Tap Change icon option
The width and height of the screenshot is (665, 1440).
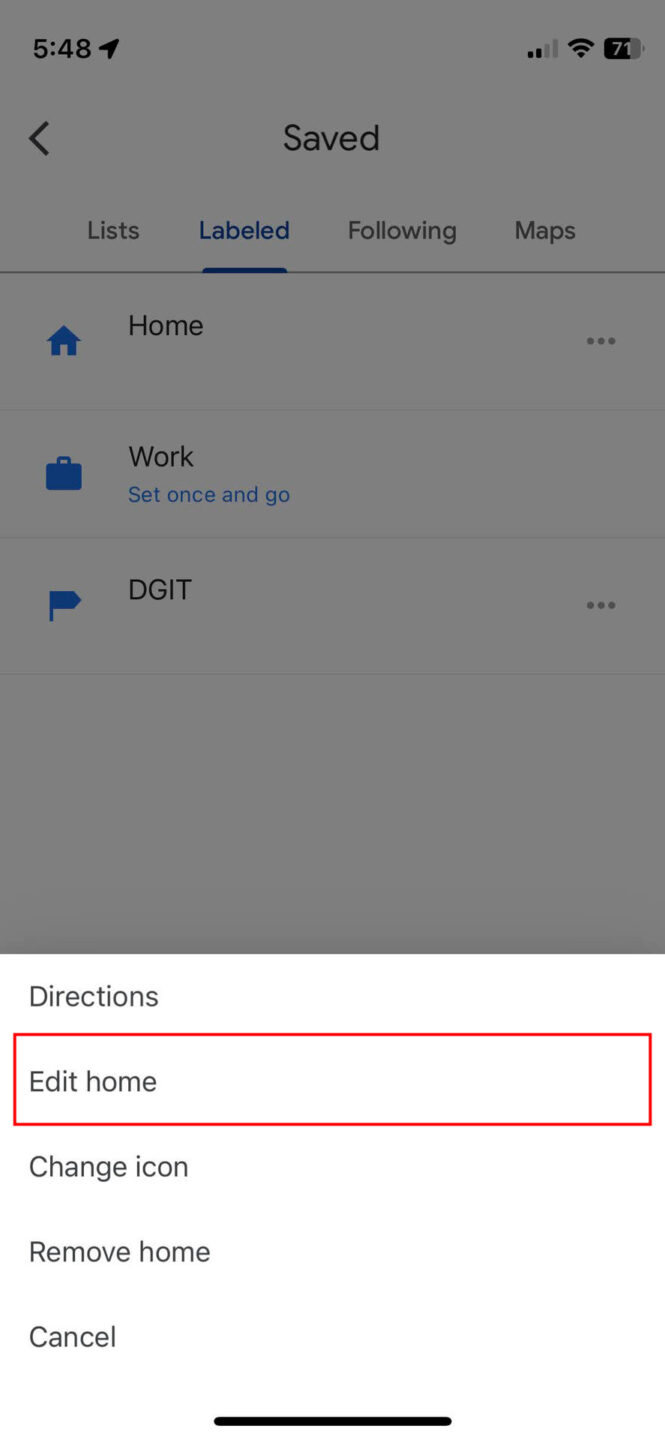click(108, 1166)
